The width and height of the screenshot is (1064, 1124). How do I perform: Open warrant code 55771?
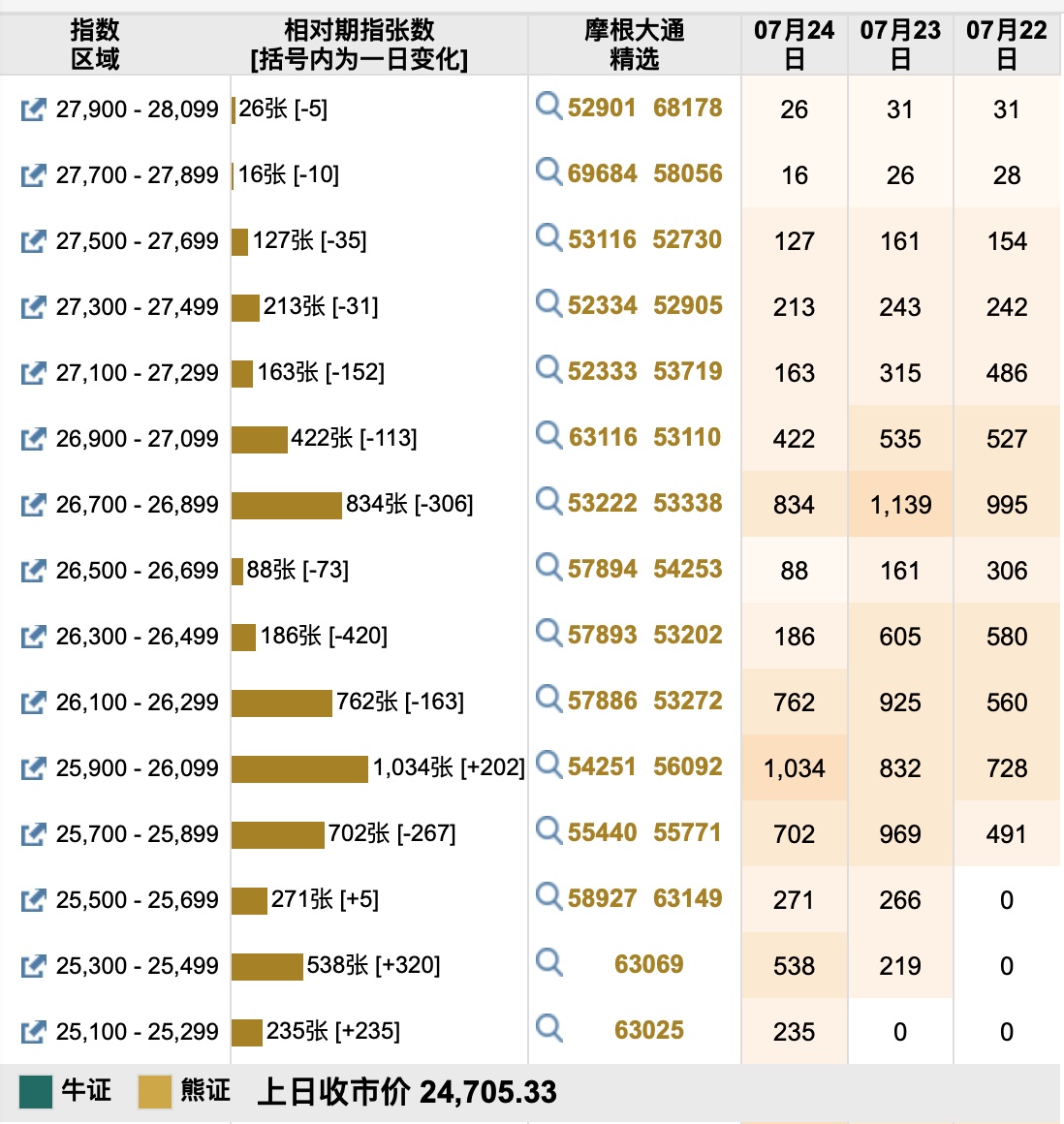tap(687, 832)
